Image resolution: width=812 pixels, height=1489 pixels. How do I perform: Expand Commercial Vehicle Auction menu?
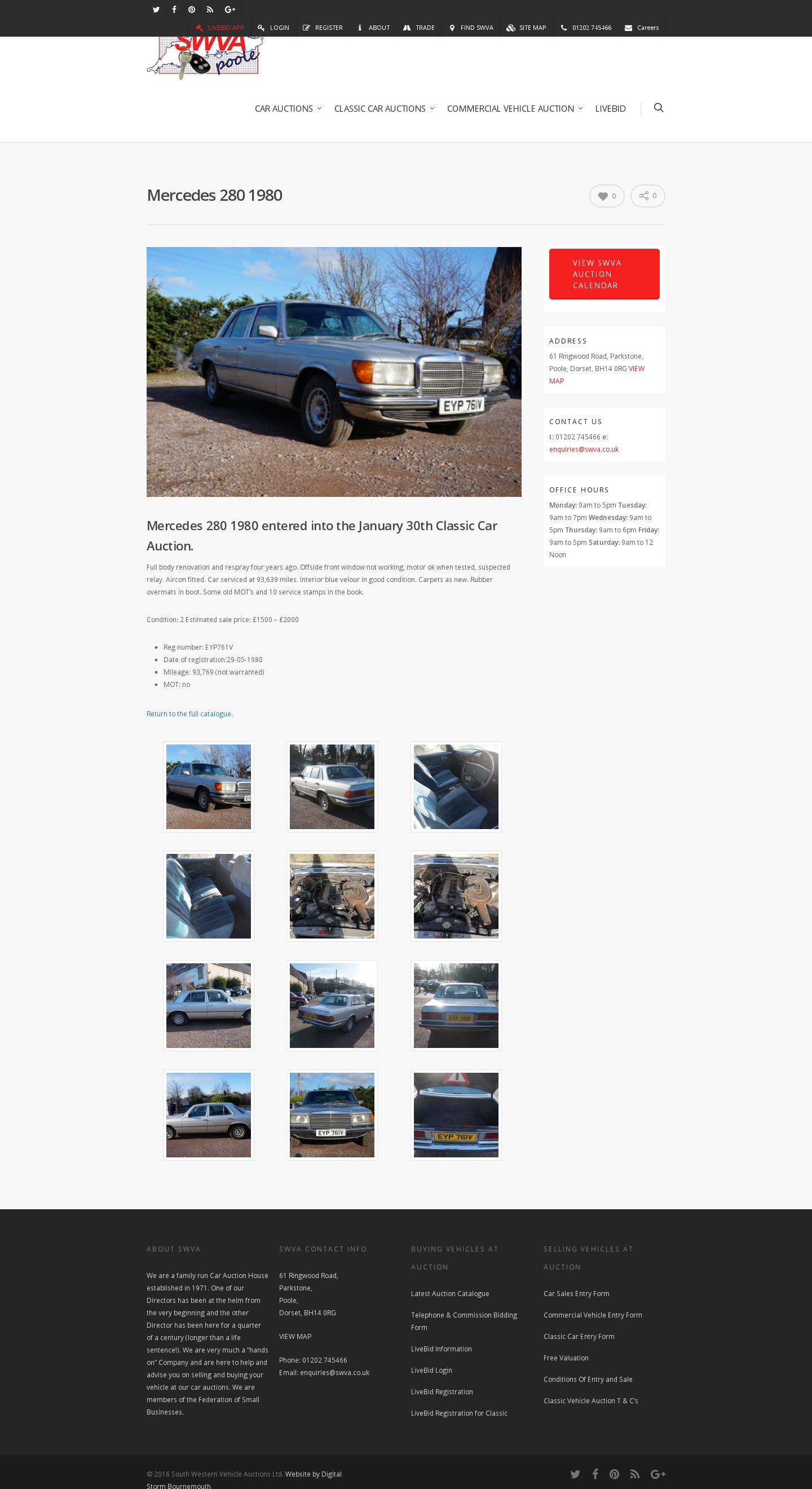tap(514, 109)
